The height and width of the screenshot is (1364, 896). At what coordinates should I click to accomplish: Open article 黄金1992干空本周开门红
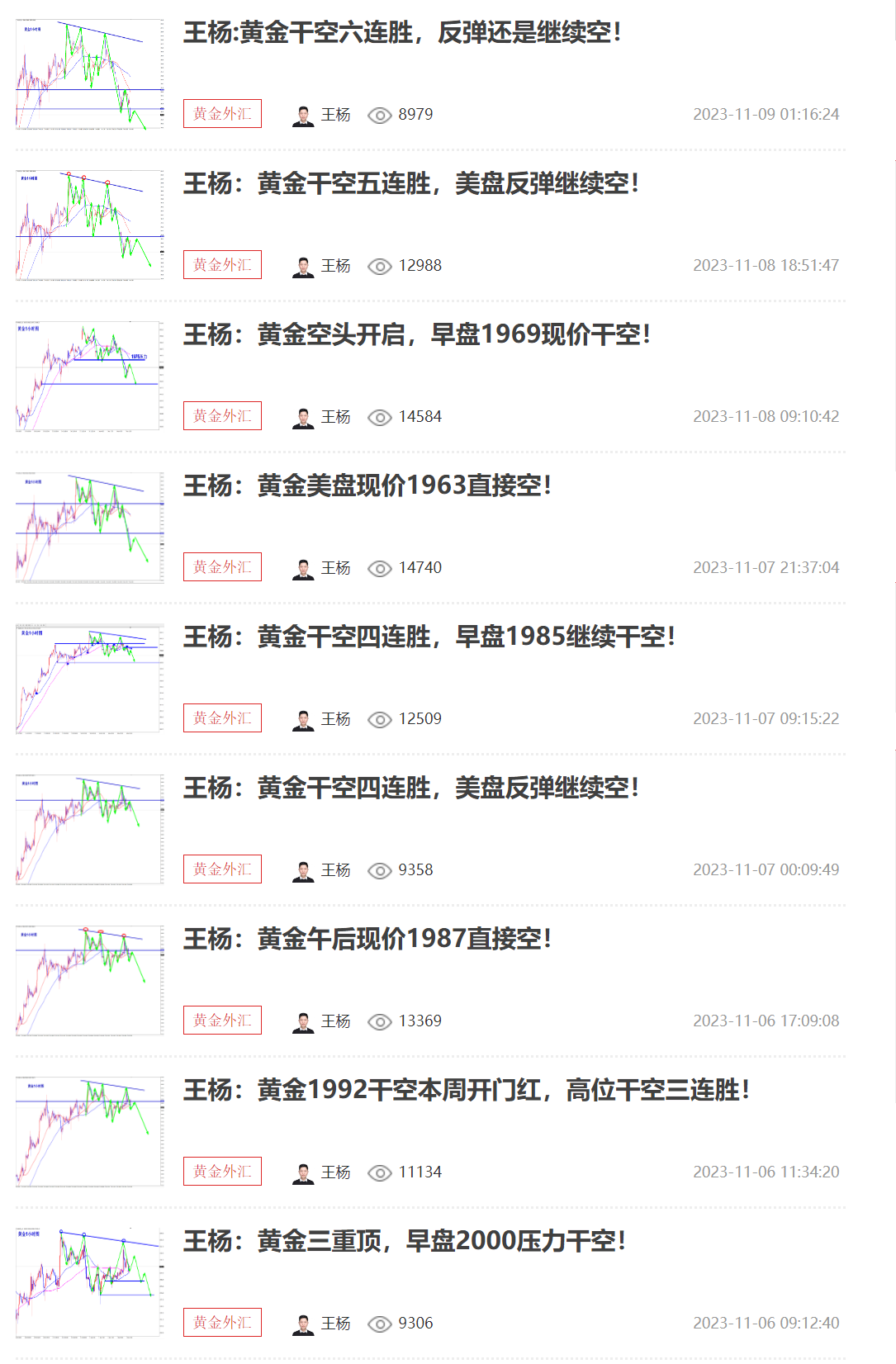(466, 1091)
